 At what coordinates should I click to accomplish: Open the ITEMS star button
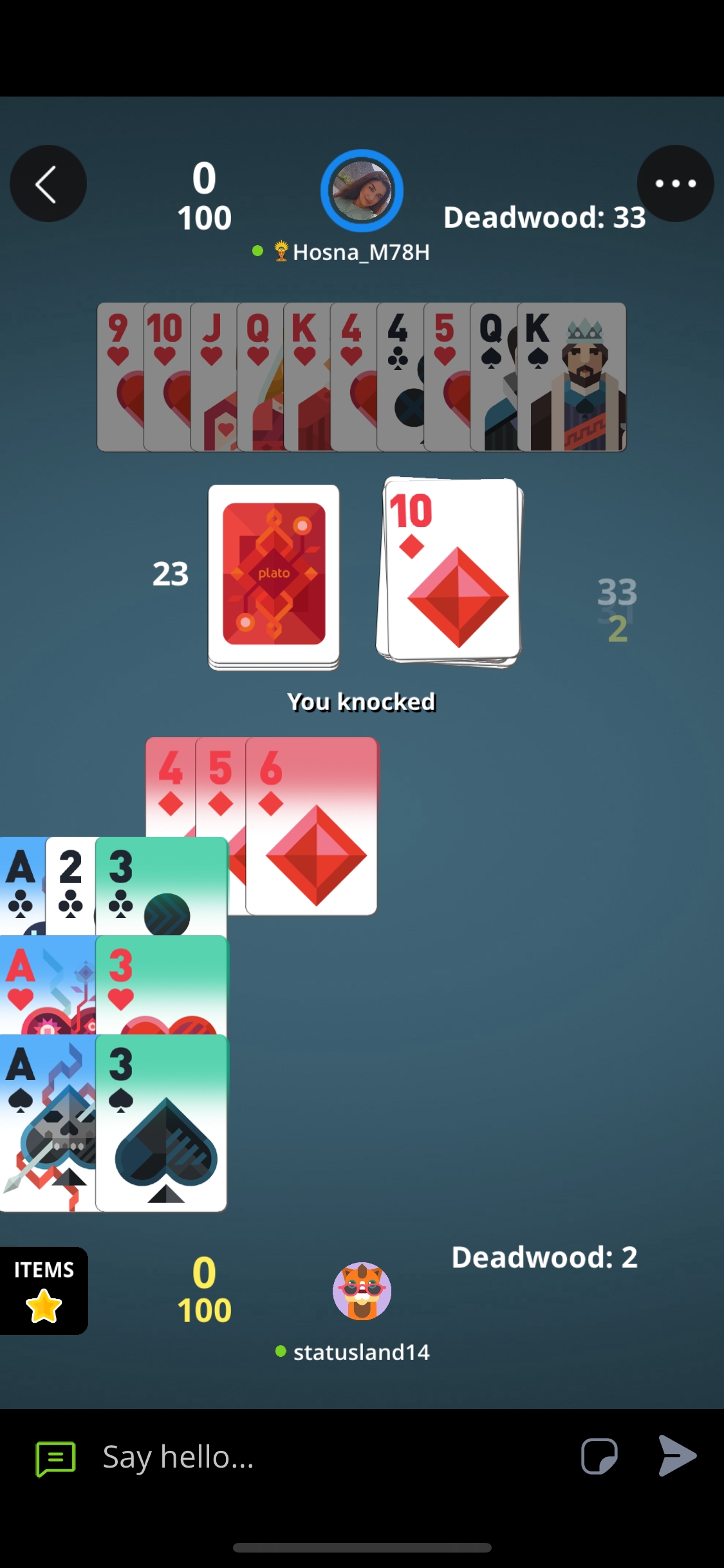44,1290
